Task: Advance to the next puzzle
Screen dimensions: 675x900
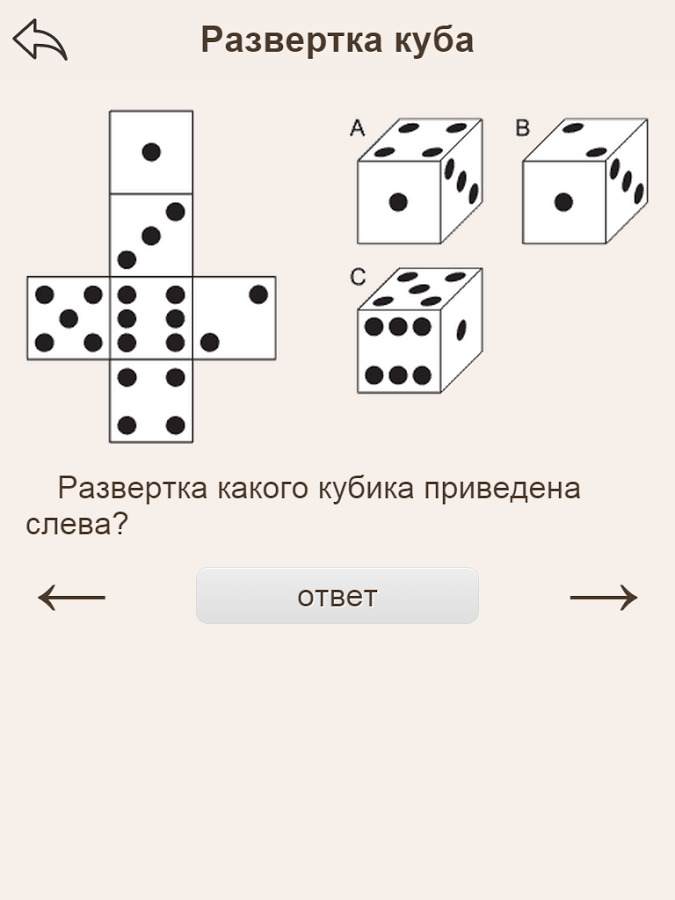Action: tap(603, 598)
